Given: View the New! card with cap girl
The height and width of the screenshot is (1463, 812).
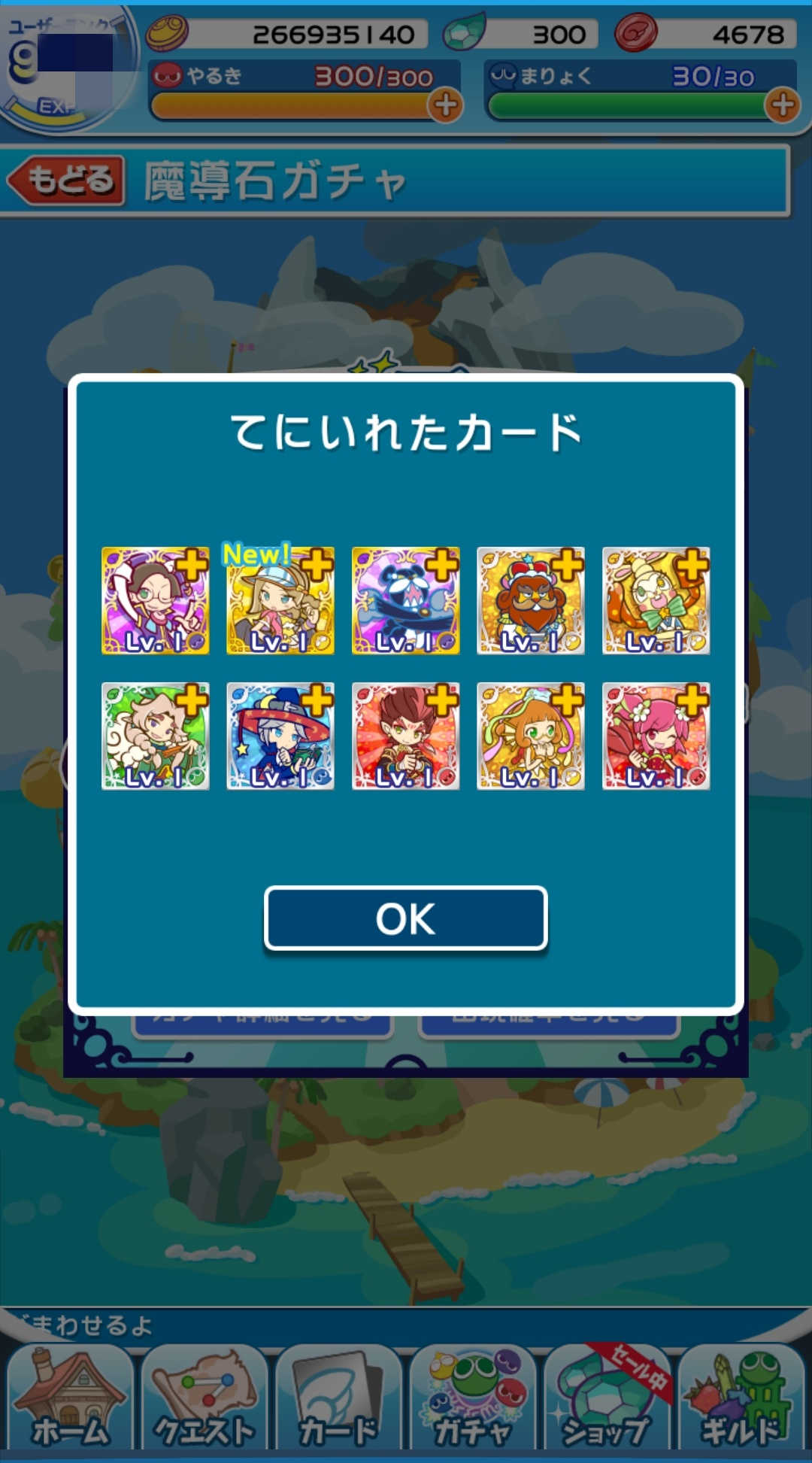Looking at the screenshot, I should 280,601.
